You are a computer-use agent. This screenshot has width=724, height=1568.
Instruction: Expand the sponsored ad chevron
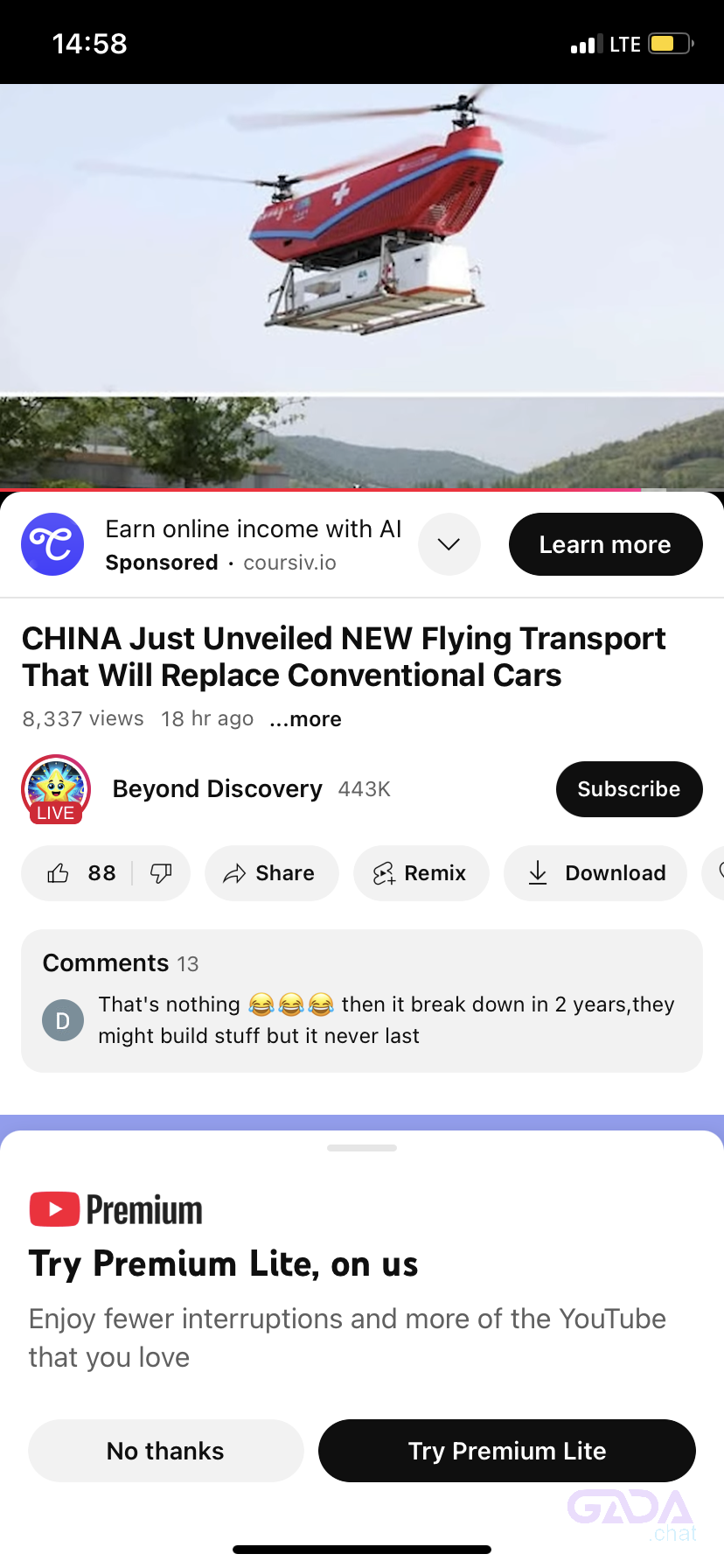[x=449, y=544]
